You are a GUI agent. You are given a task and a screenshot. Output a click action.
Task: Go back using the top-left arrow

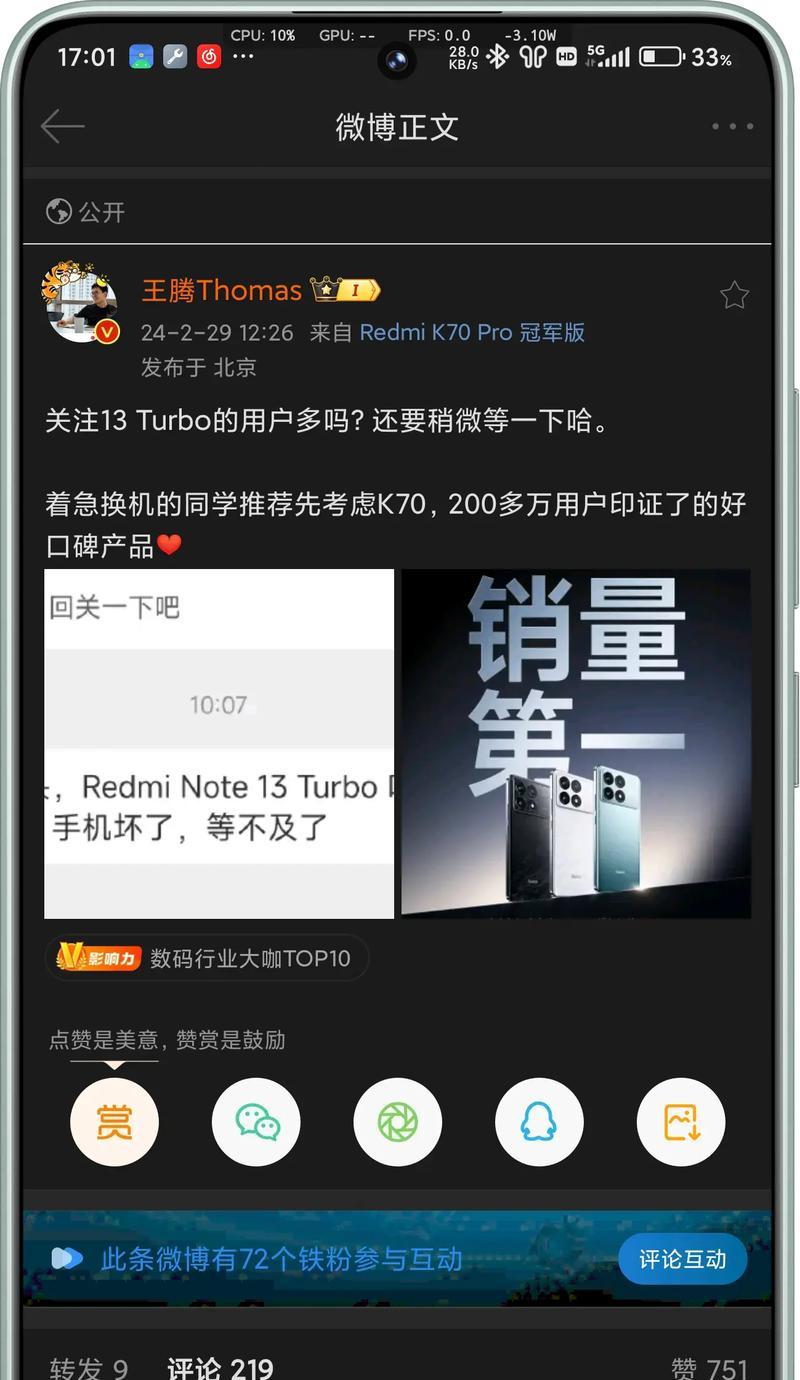click(62, 127)
